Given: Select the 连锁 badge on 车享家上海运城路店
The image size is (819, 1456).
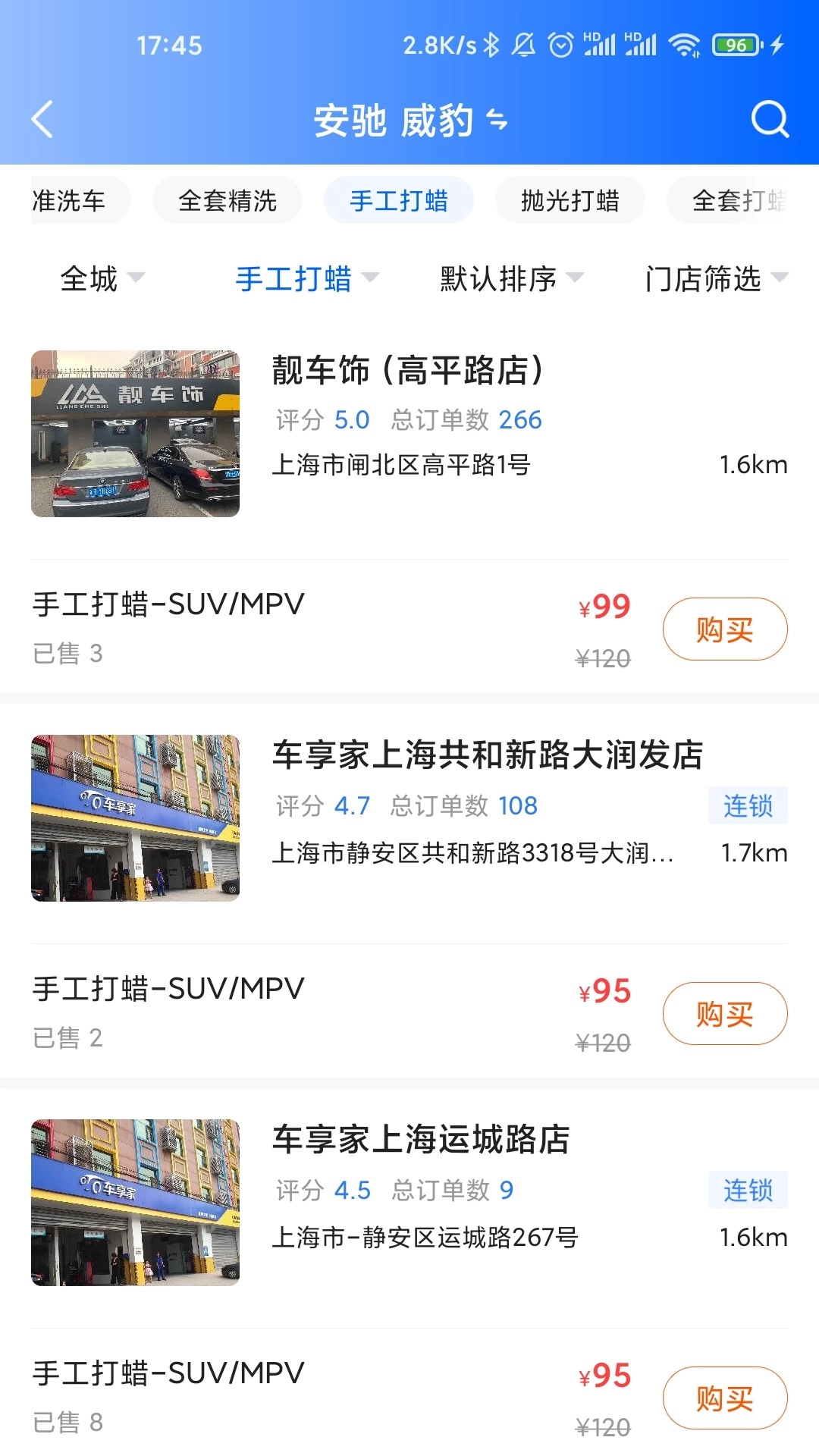Looking at the screenshot, I should pyautogui.click(x=748, y=1191).
